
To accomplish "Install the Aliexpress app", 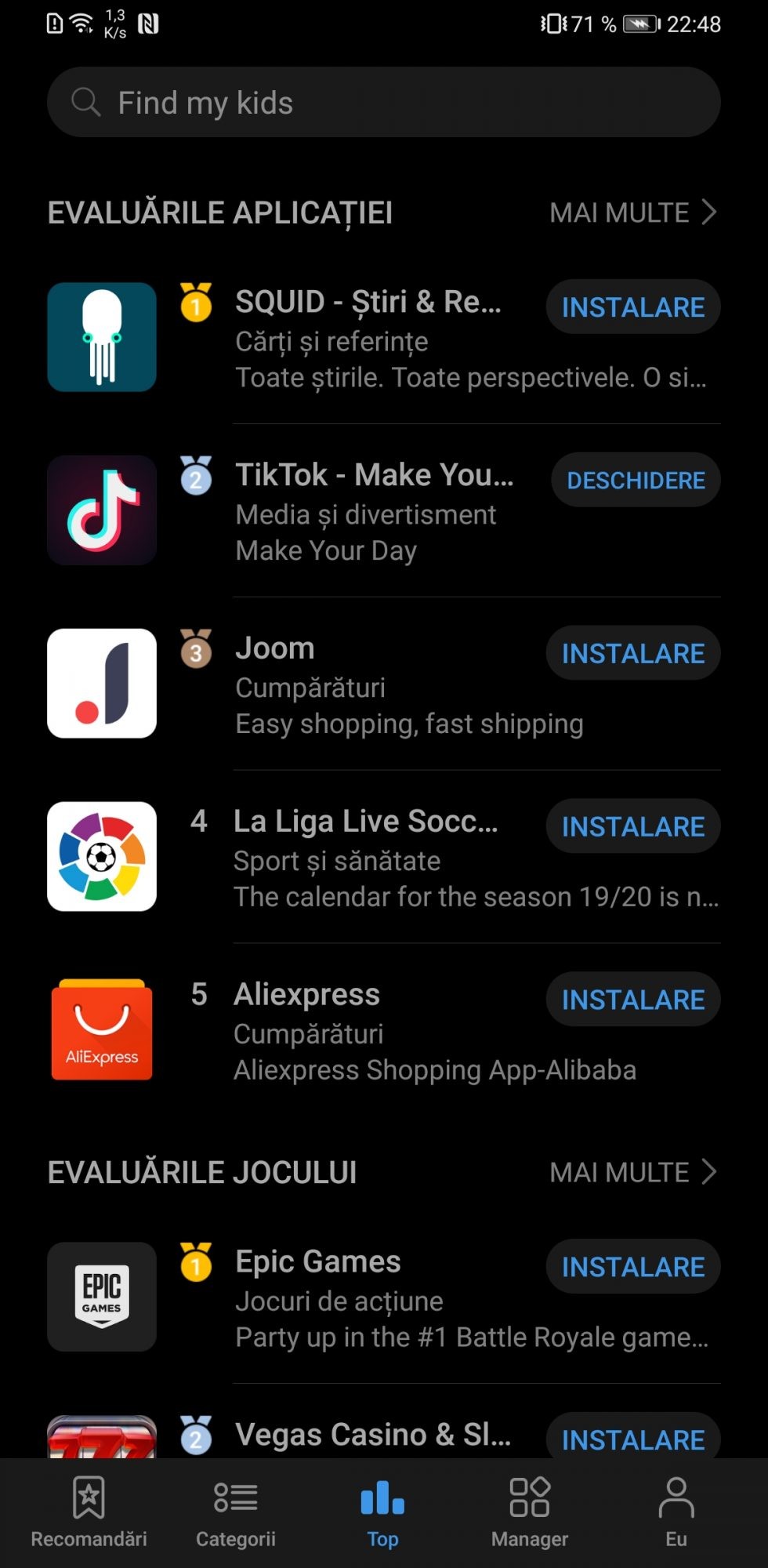I will pyautogui.click(x=632, y=1000).
